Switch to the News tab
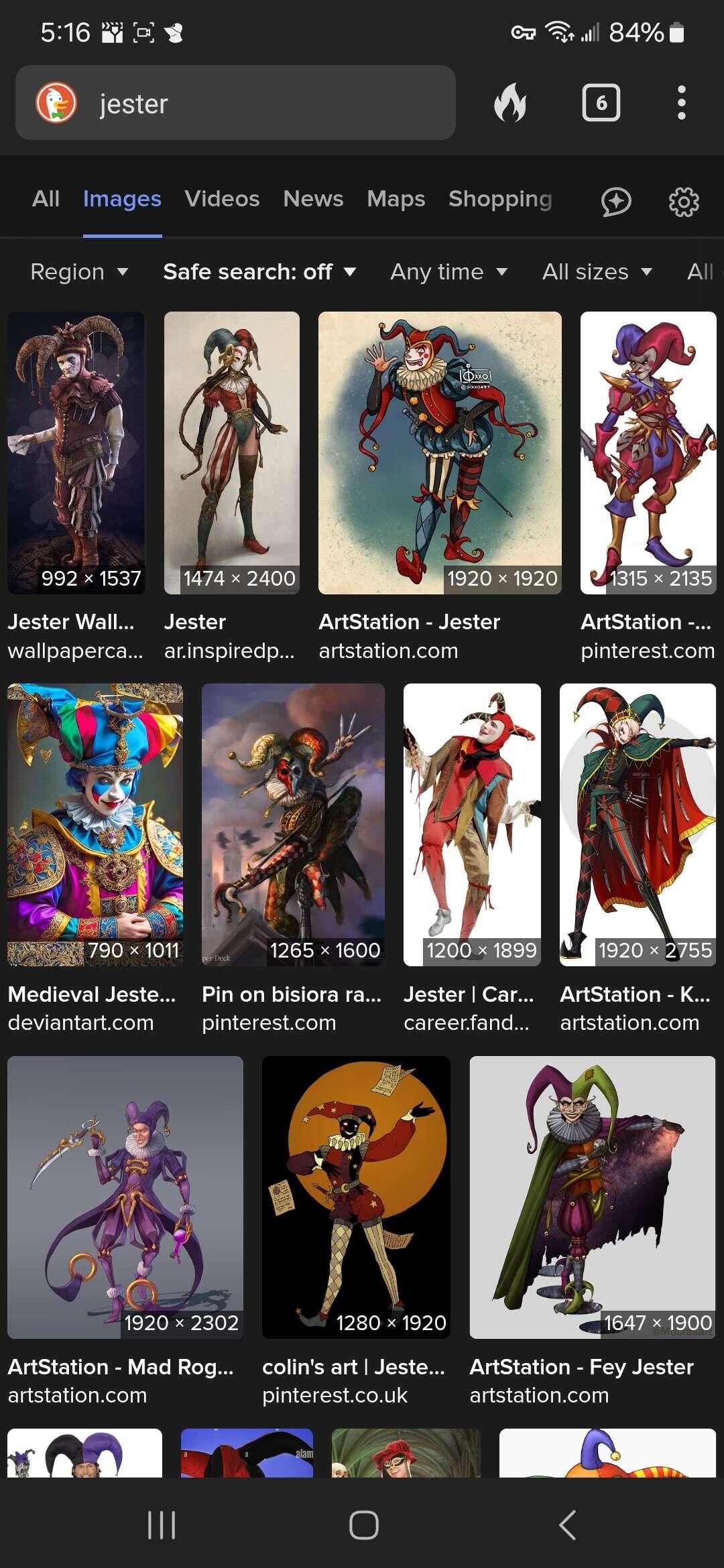Image resolution: width=724 pixels, height=1568 pixels. (x=313, y=199)
